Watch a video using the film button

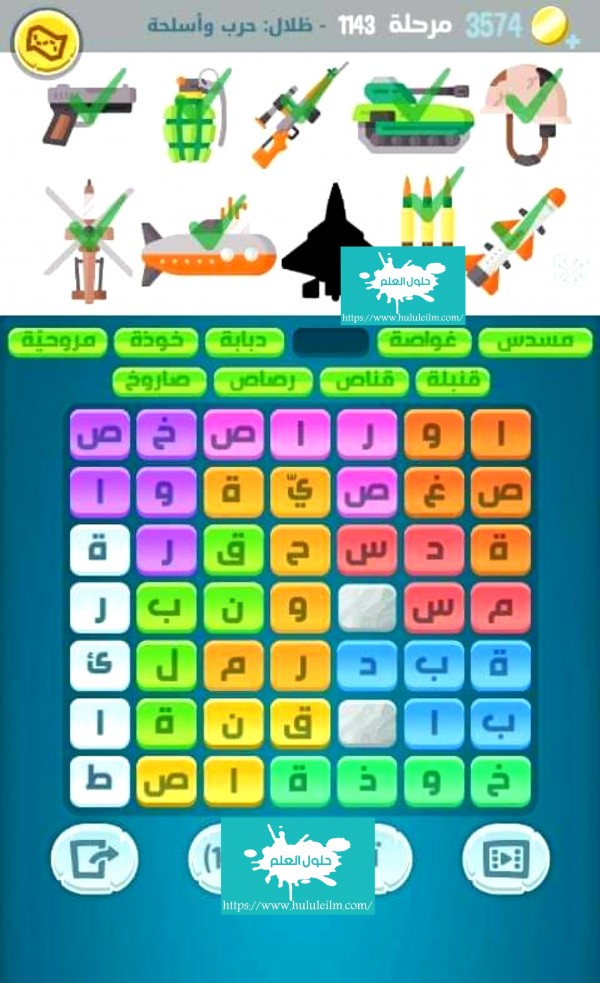[506, 858]
